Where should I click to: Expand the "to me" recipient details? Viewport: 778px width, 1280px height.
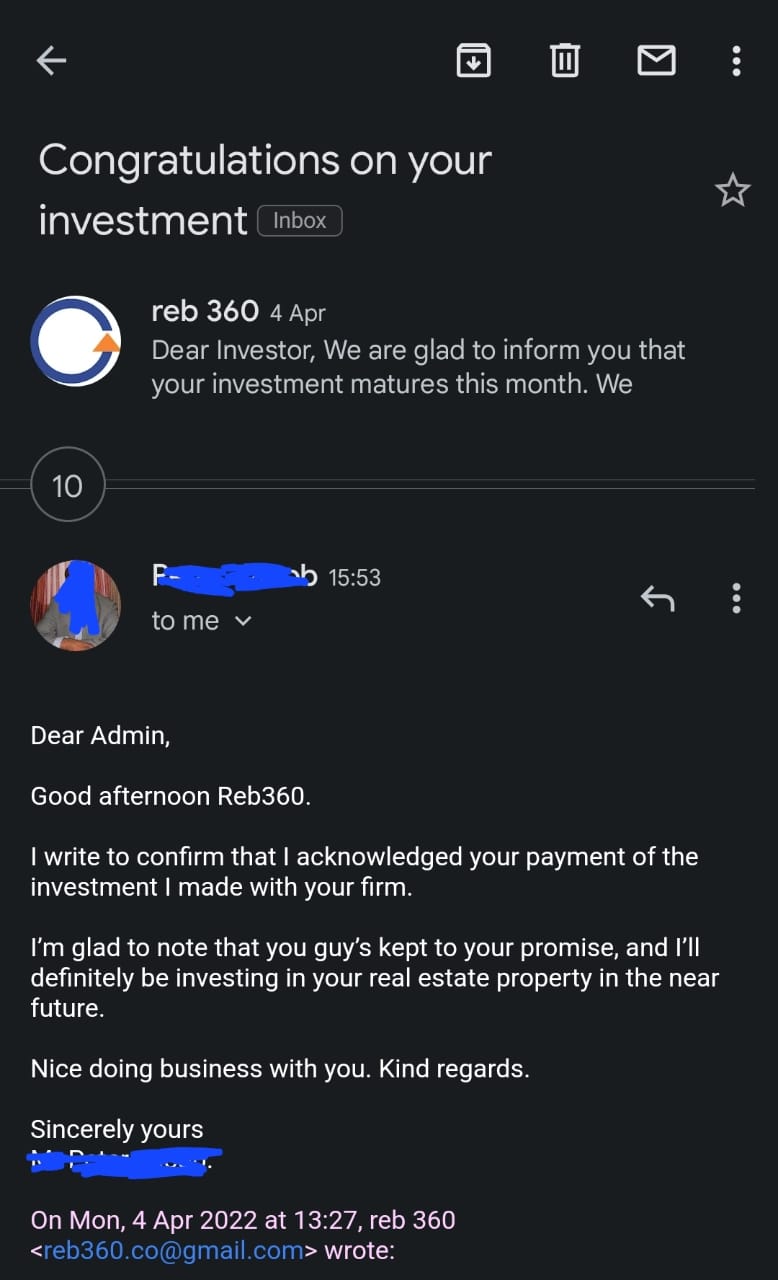tap(201, 621)
